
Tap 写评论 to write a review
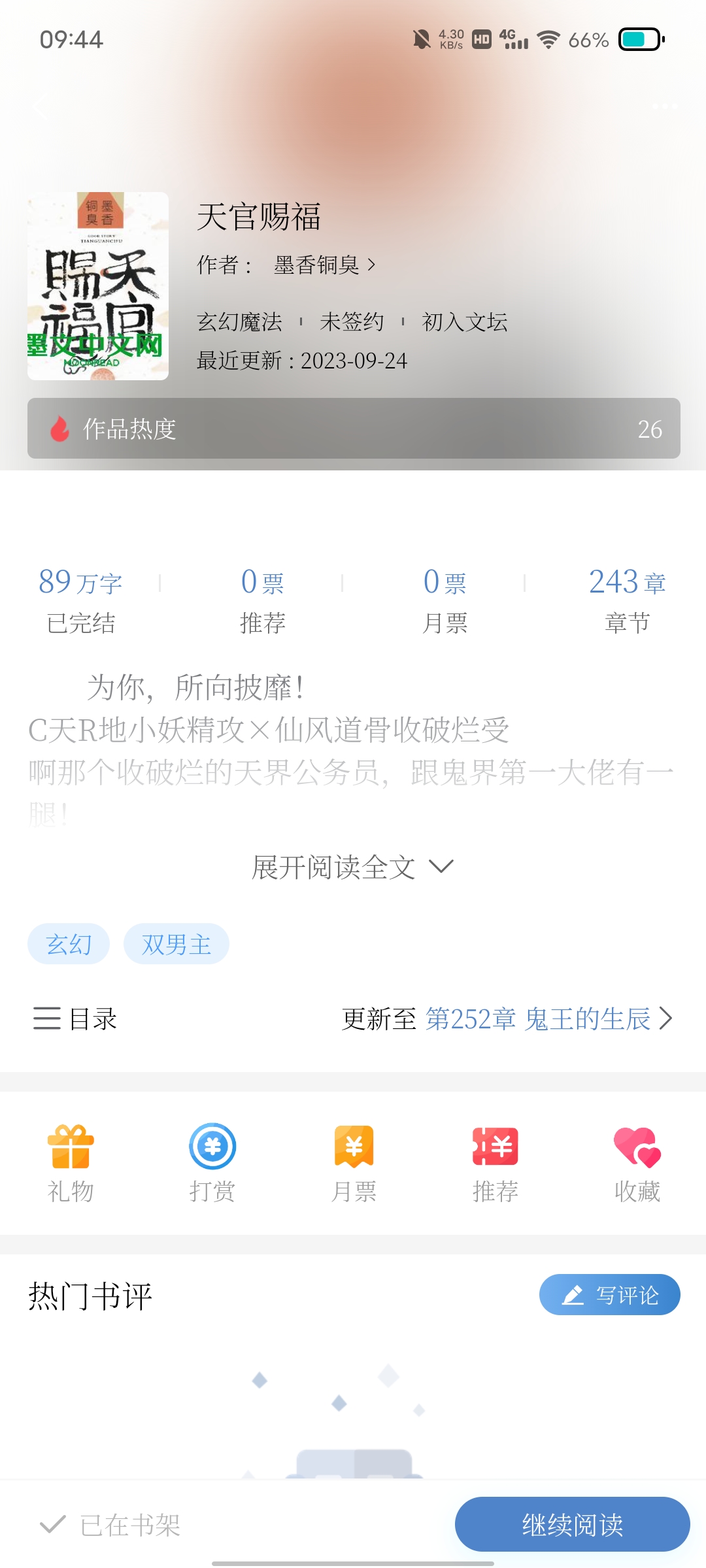click(609, 1294)
